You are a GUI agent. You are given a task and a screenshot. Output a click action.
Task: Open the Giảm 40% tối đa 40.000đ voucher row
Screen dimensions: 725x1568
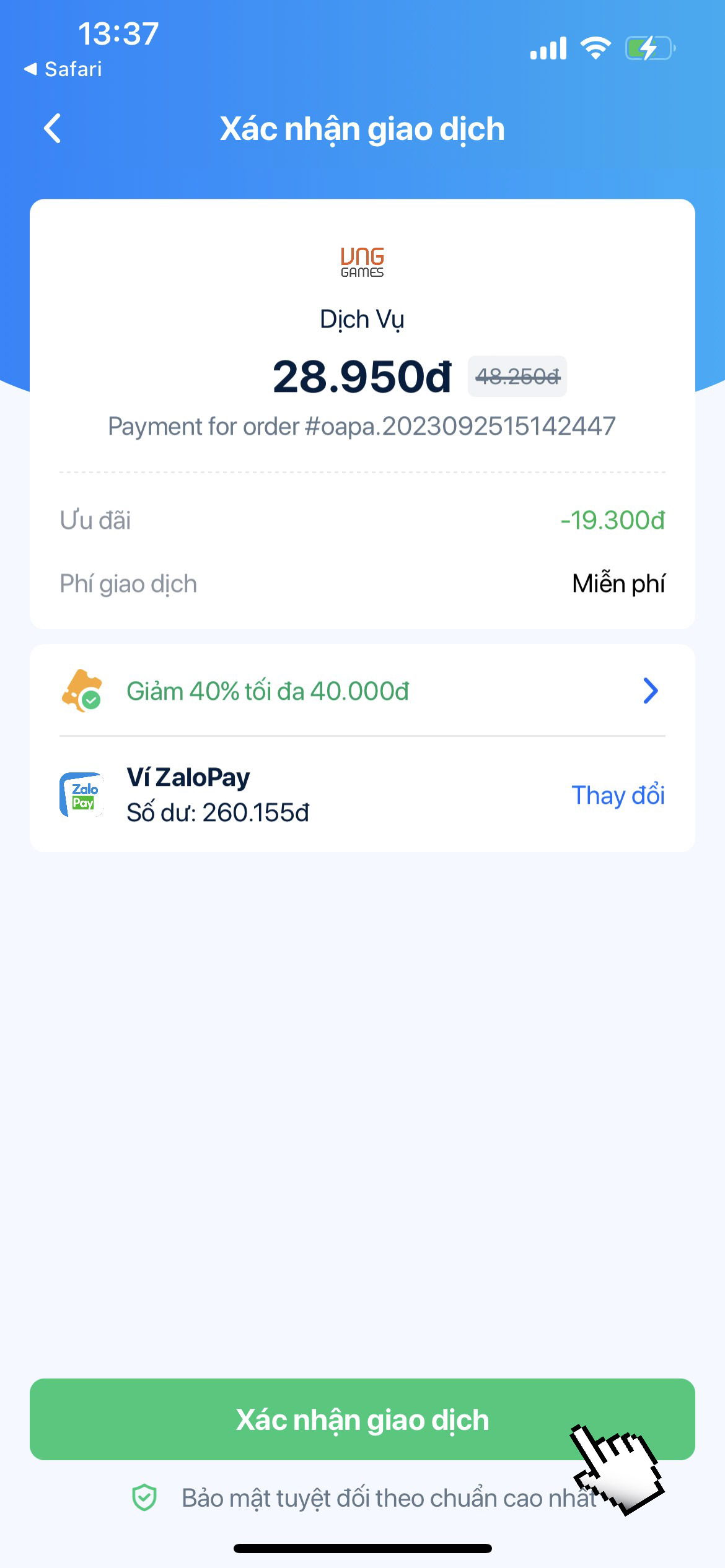point(362,691)
